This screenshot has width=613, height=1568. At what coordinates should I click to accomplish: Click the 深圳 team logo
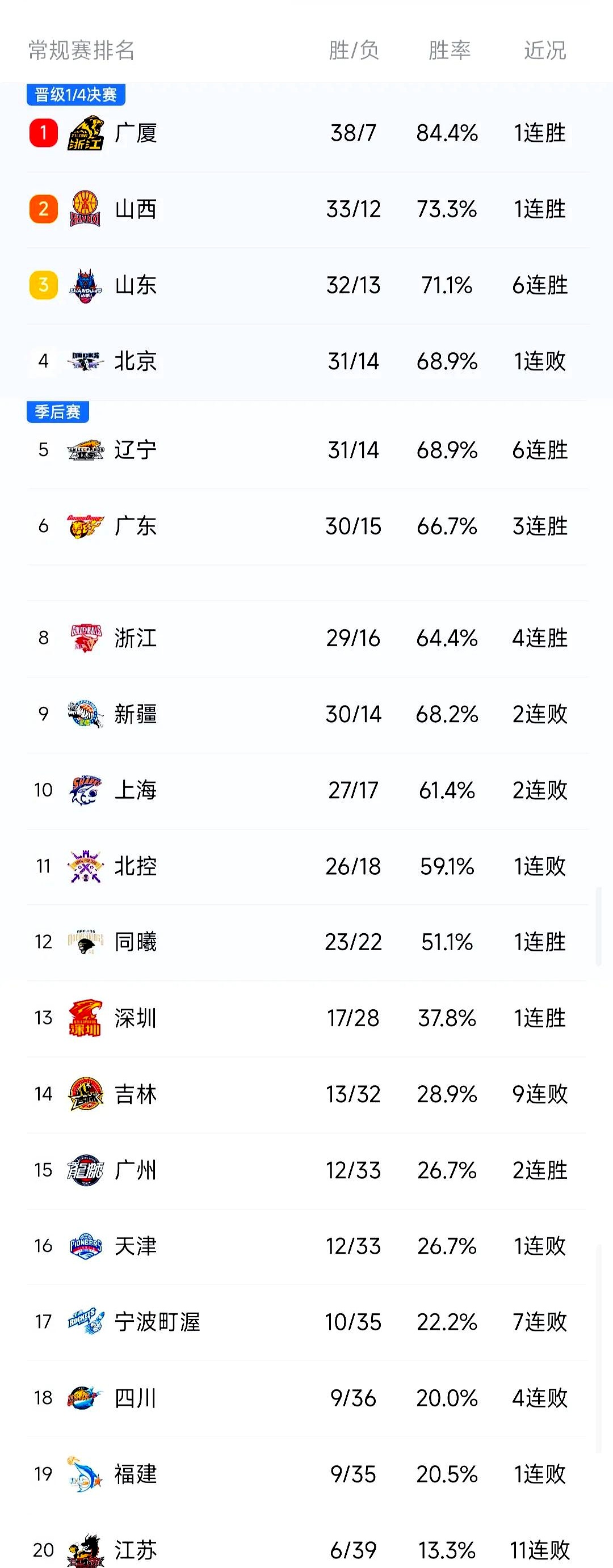(x=85, y=1018)
